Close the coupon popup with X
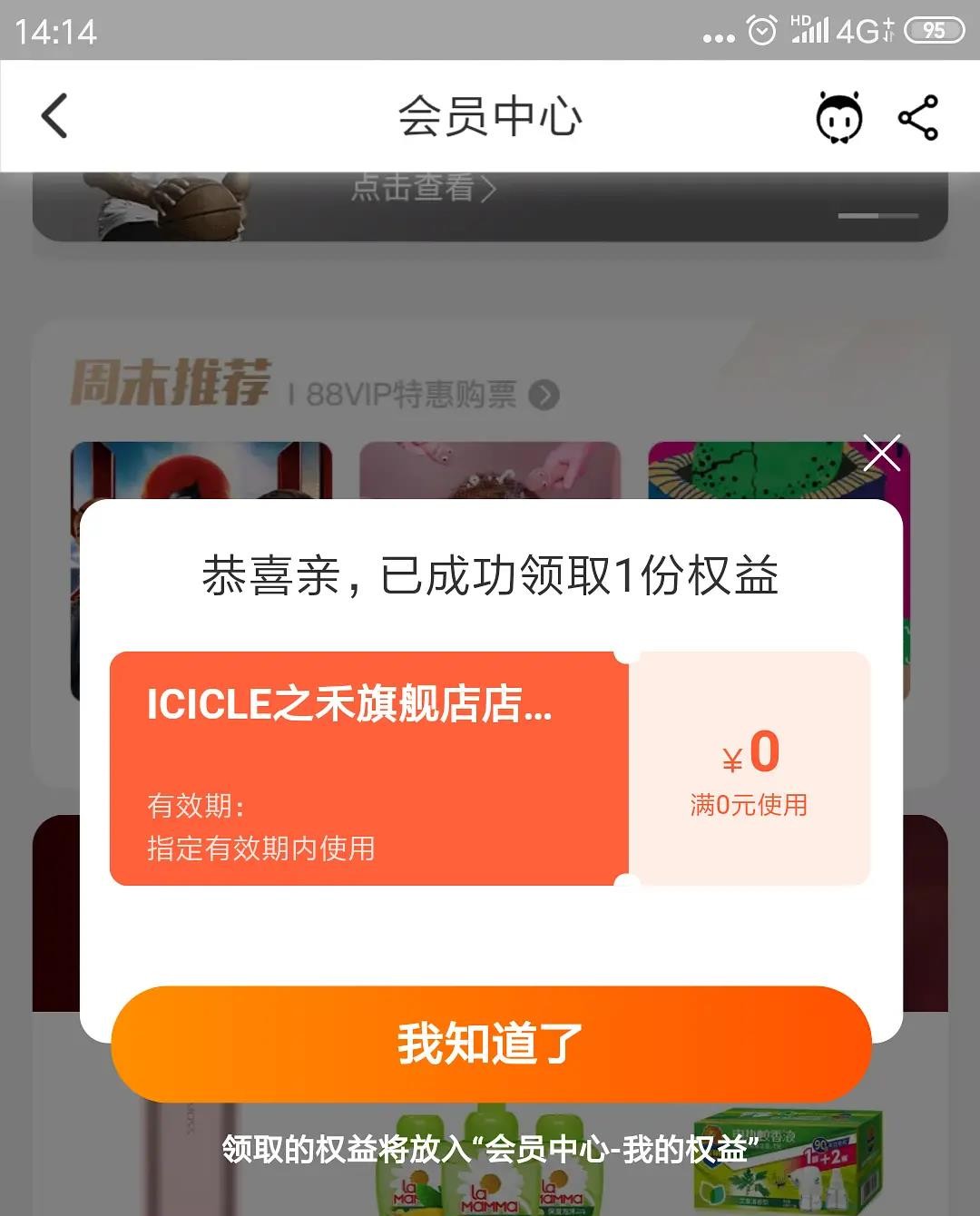This screenshot has width=980, height=1216. click(881, 453)
